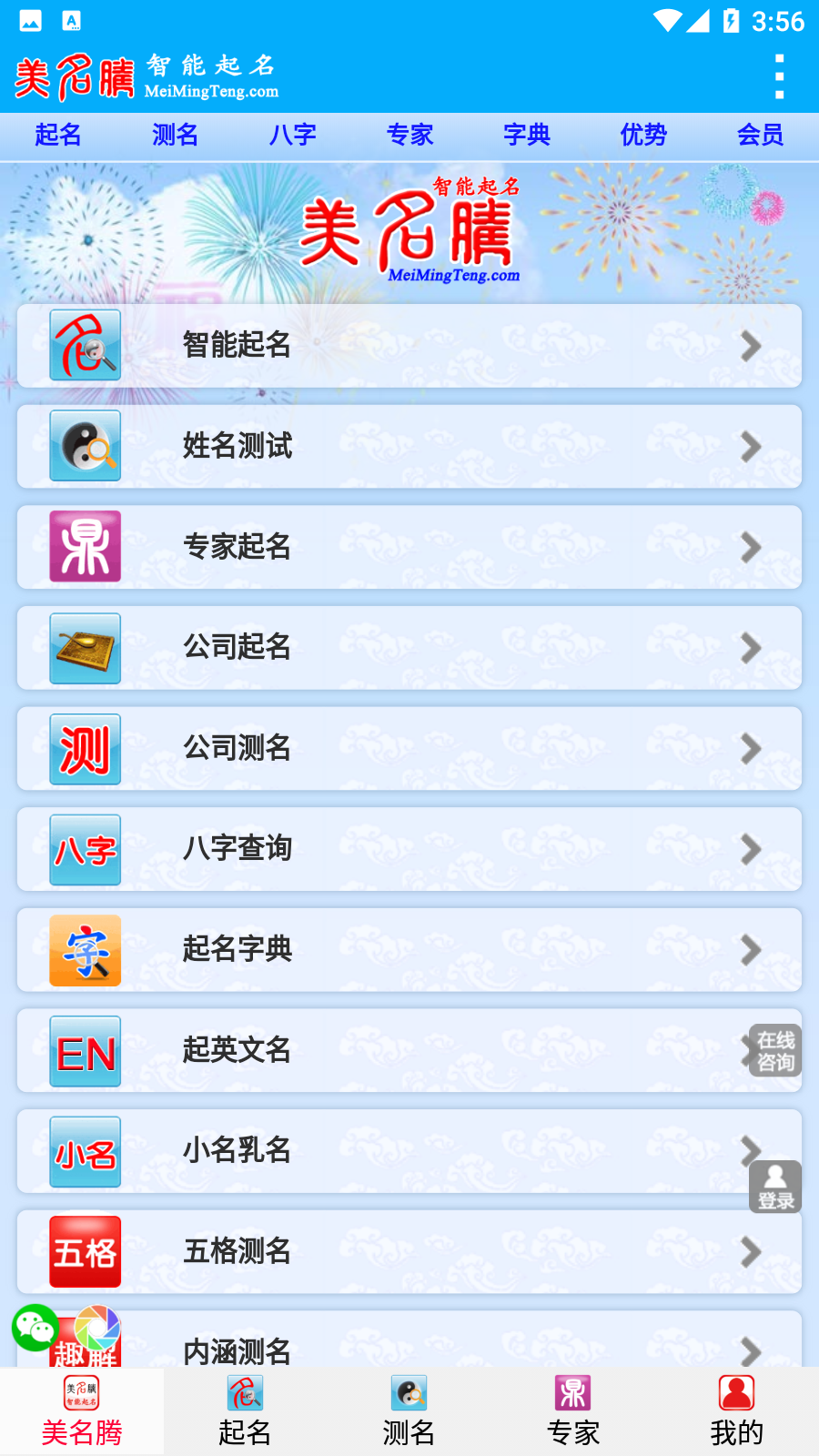The height and width of the screenshot is (1456, 819).
Task: Open 智能起名 row
Action: point(409,346)
